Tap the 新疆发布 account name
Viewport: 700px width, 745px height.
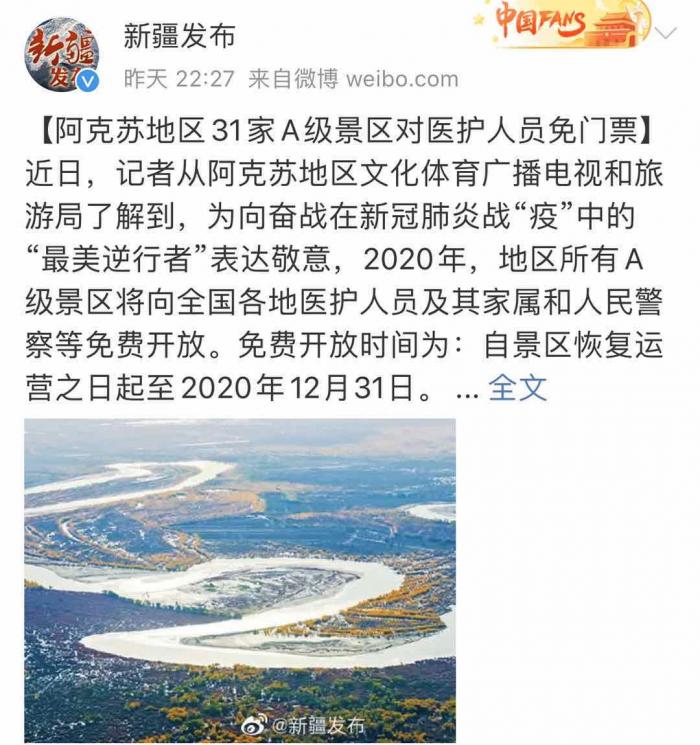180,36
